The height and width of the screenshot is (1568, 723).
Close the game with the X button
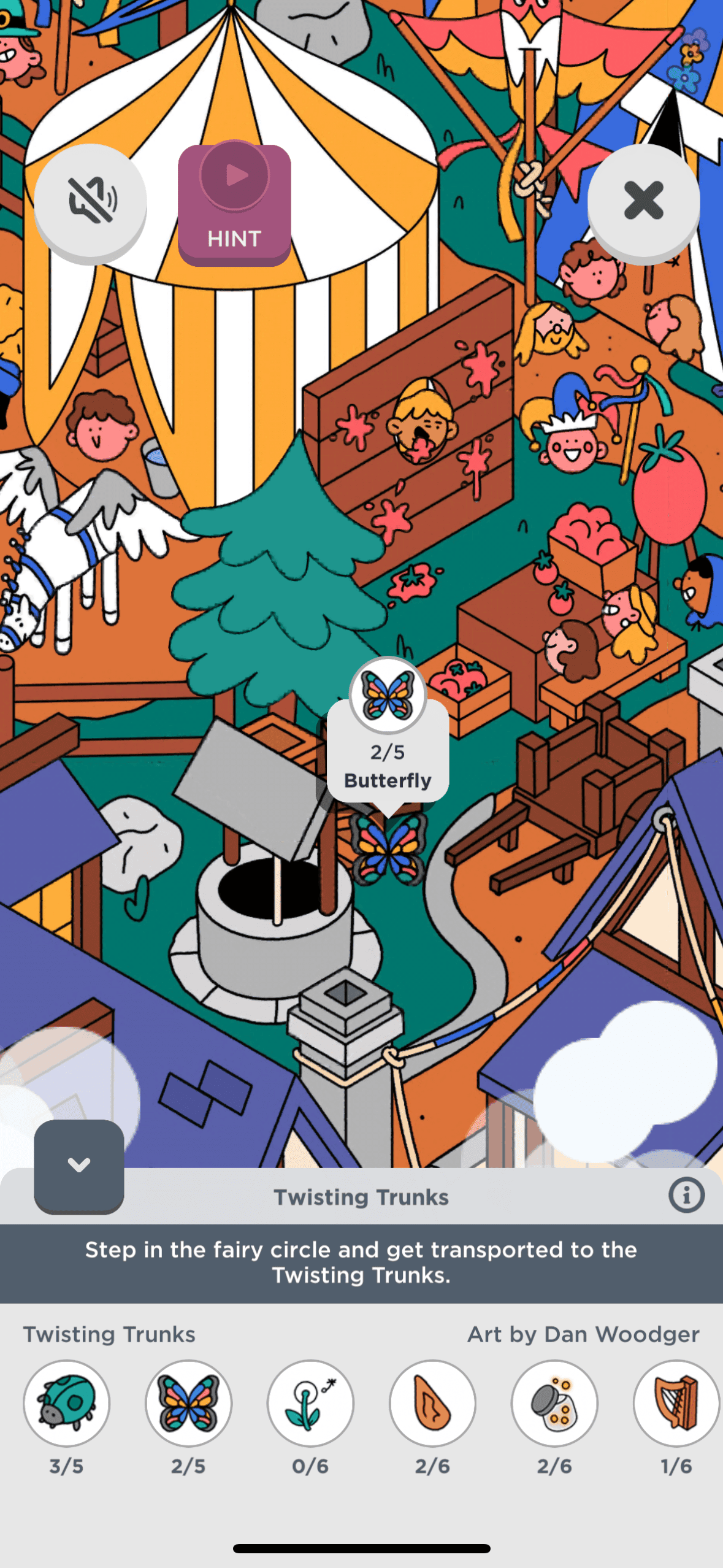(x=643, y=201)
